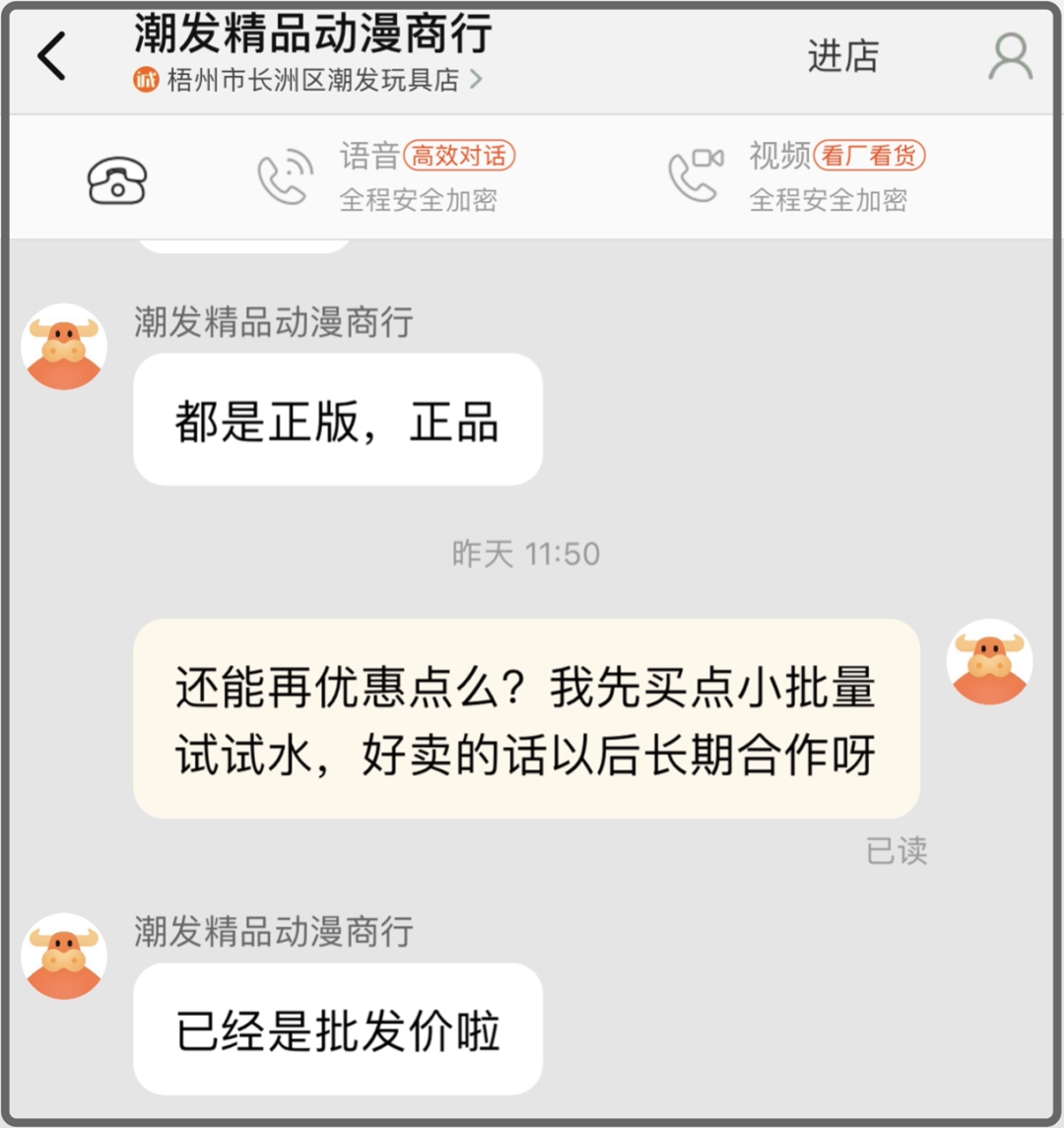Start a 语音 voice call
The width and height of the screenshot is (1064, 1128).
pos(384,177)
